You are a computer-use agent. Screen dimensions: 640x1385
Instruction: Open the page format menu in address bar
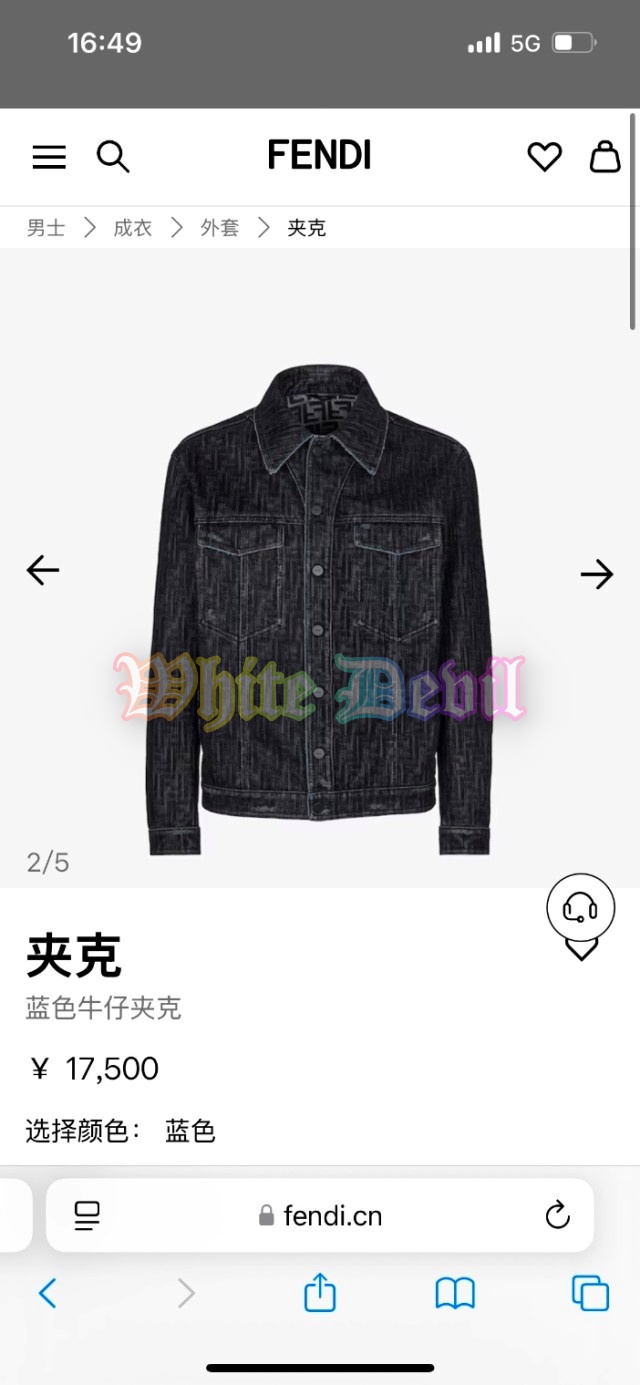[x=88, y=1216]
